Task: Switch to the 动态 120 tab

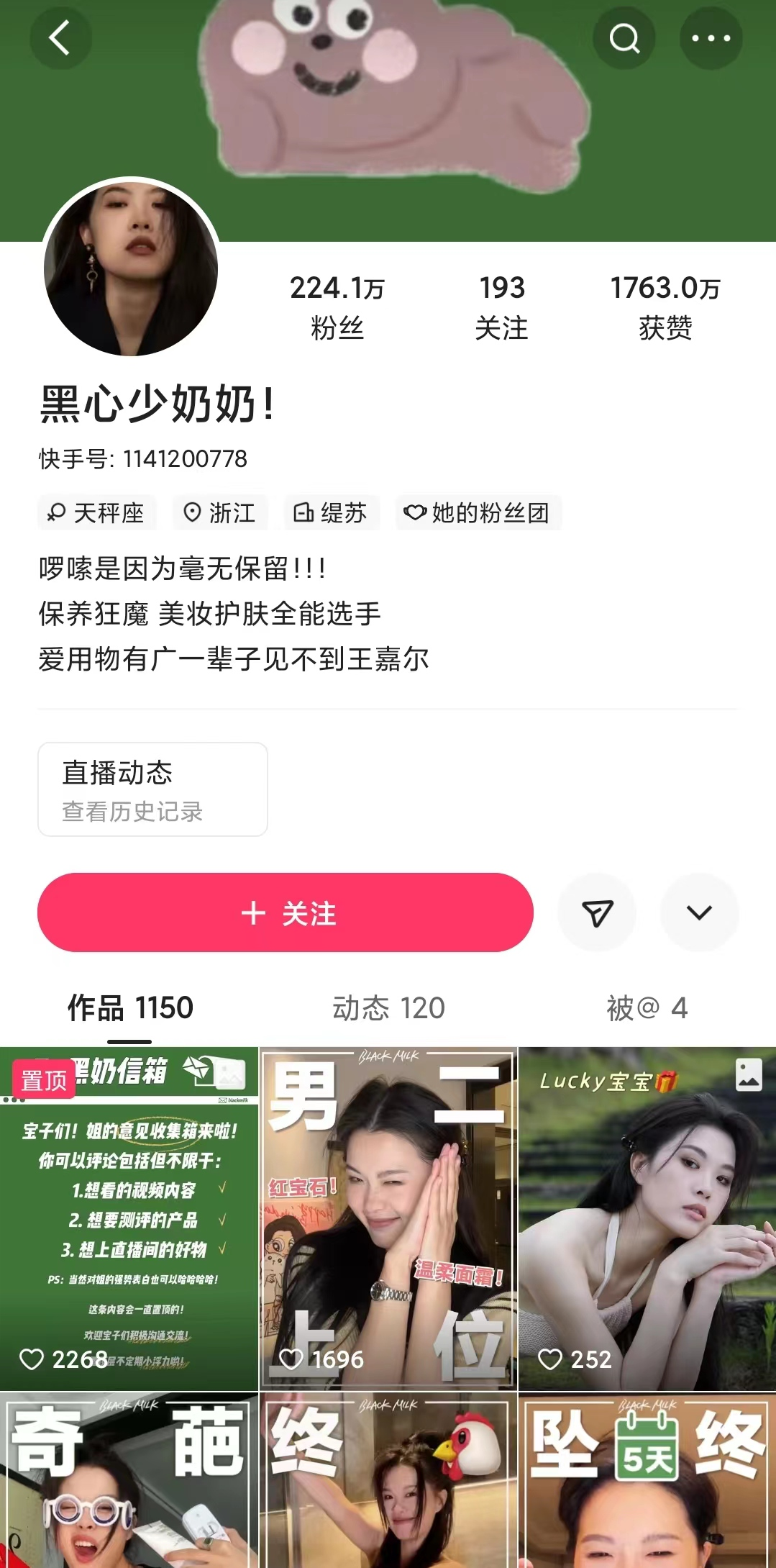Action: pyautogui.click(x=388, y=1008)
